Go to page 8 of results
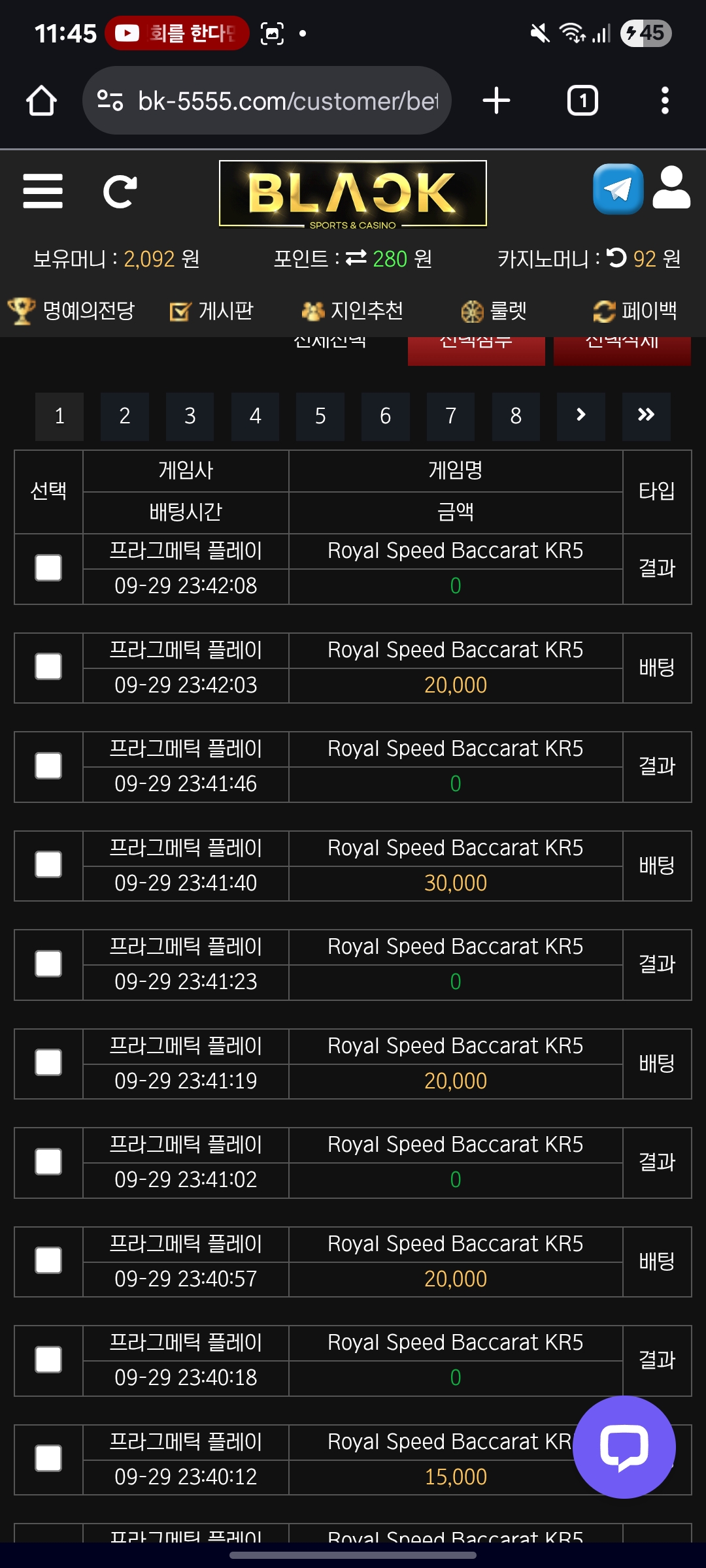The image size is (706, 1568). coord(516,416)
